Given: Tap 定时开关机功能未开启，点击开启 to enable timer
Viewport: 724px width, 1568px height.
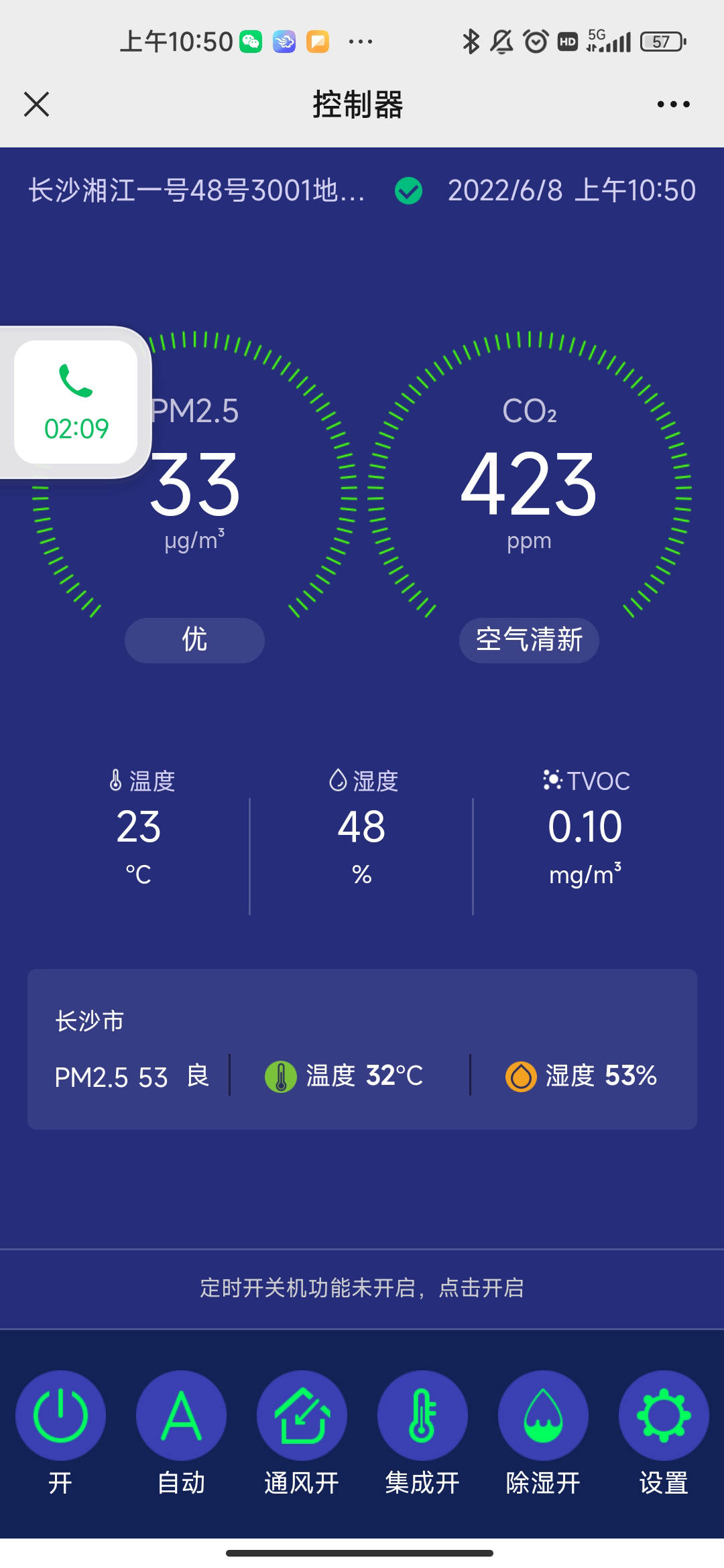Looking at the screenshot, I should [x=362, y=1288].
